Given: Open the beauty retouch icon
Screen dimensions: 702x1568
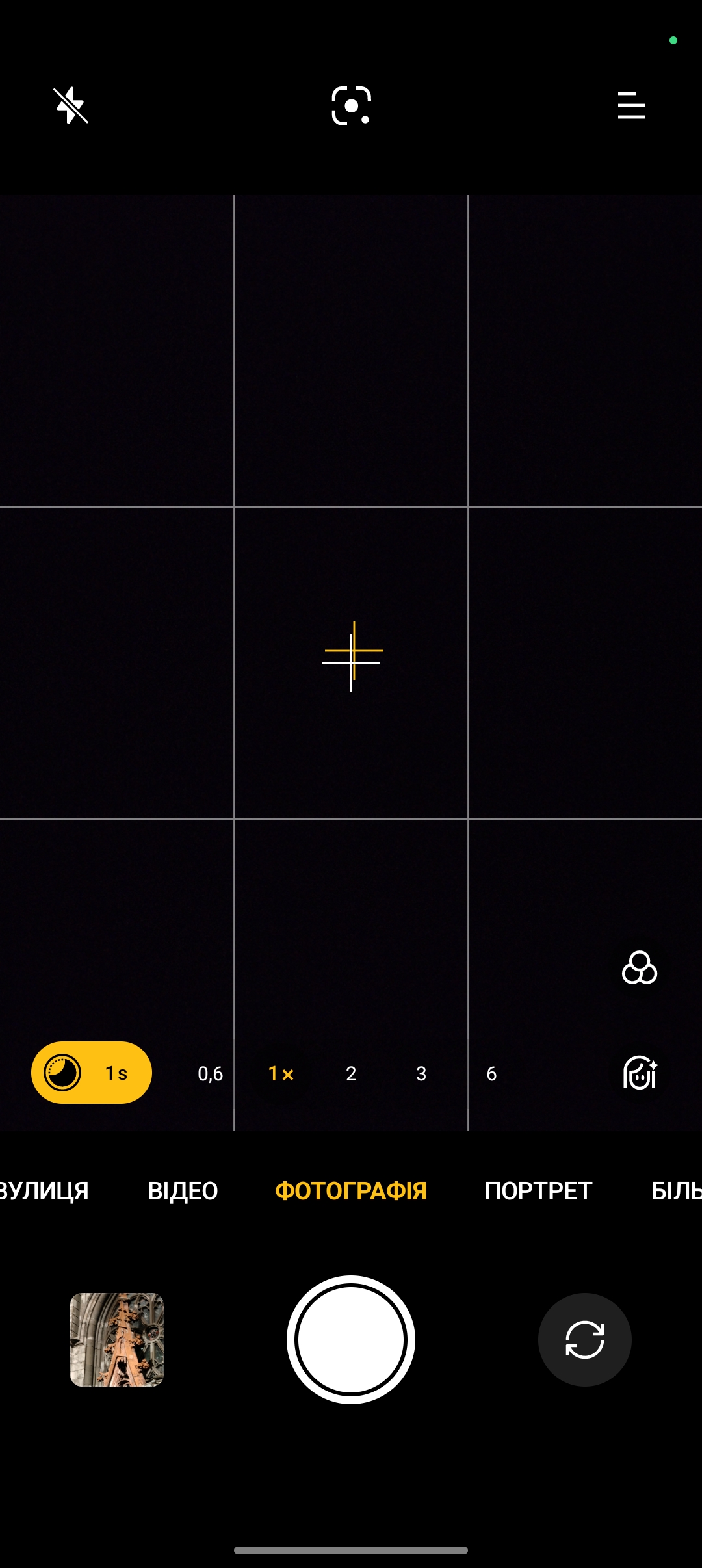Looking at the screenshot, I should (640, 1073).
